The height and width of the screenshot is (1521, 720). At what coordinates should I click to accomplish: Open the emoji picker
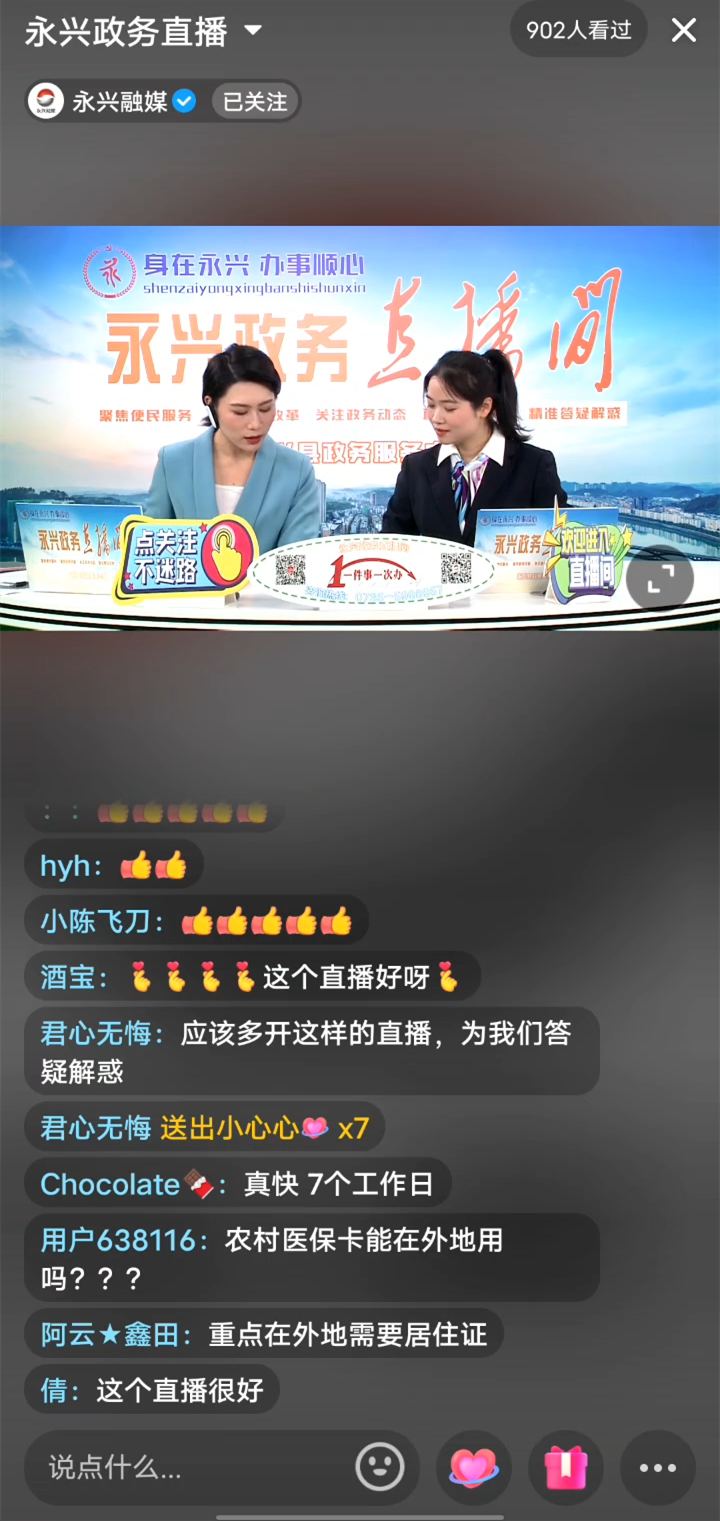(380, 1467)
